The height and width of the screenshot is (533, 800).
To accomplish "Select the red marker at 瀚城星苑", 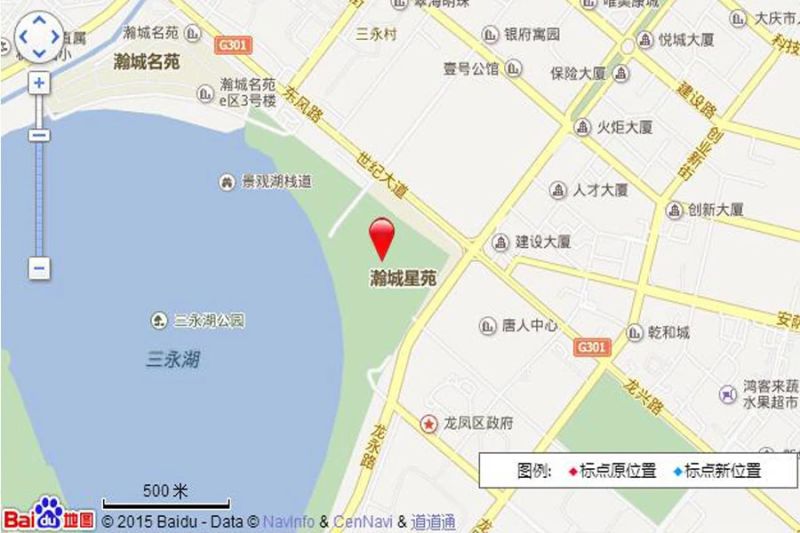I will click(383, 238).
